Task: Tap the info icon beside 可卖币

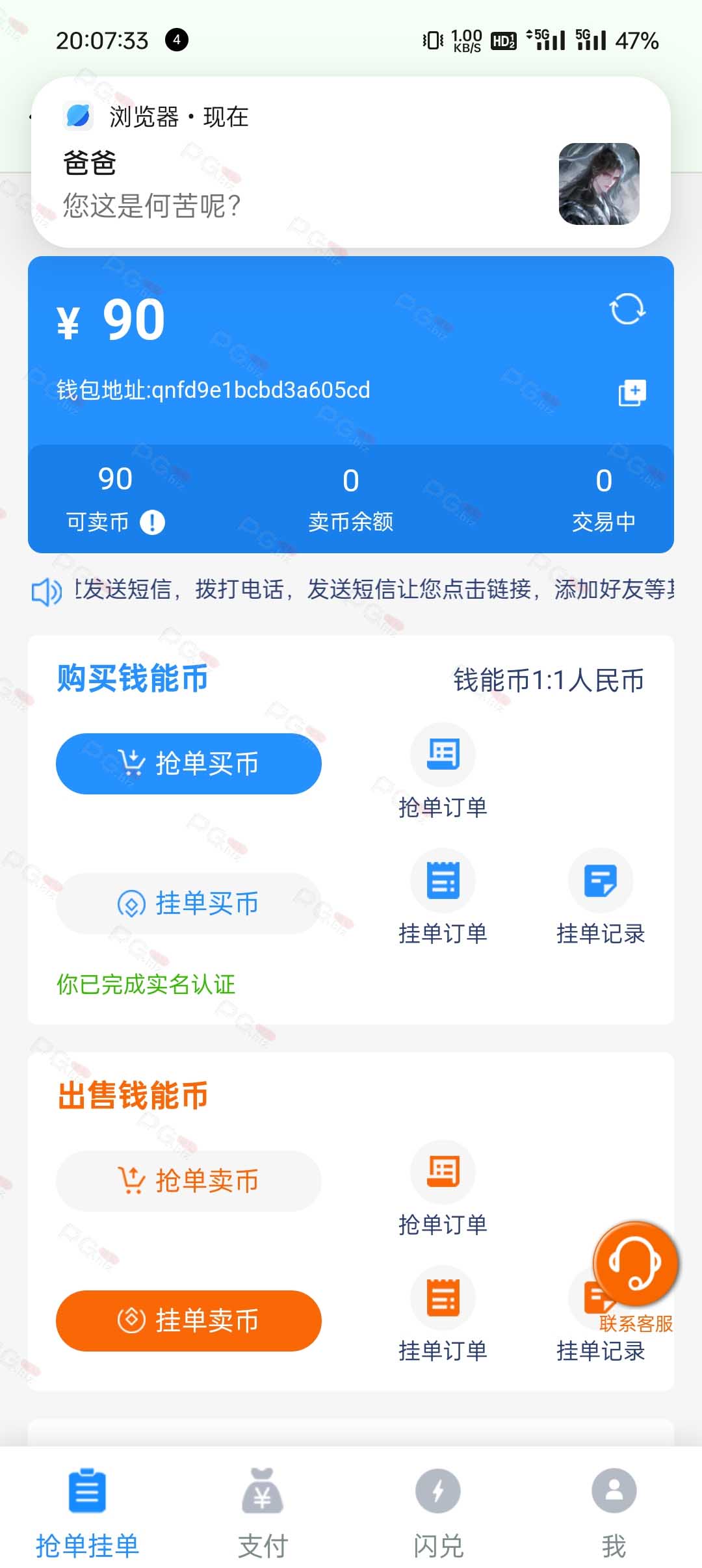Action: click(152, 522)
